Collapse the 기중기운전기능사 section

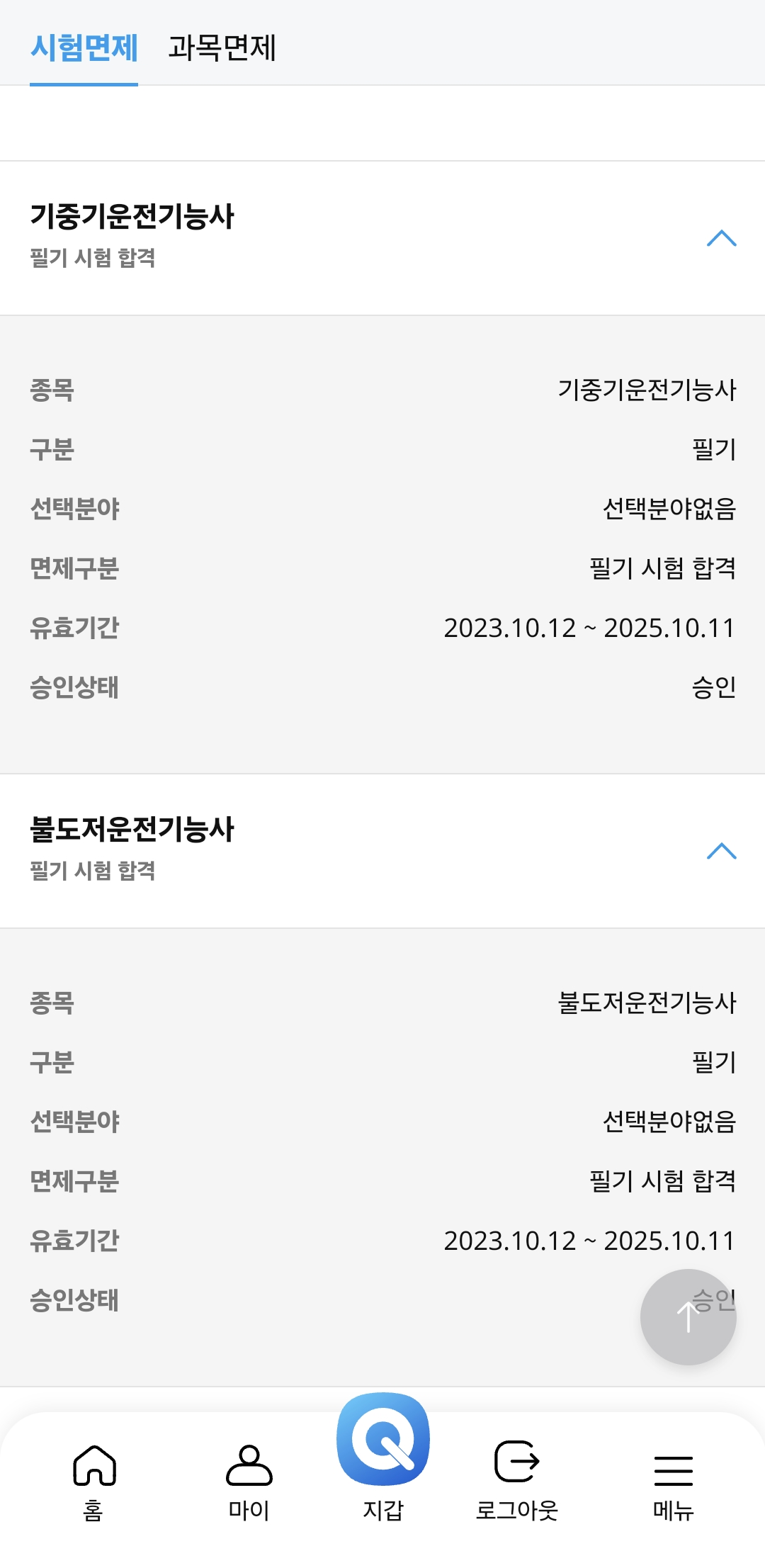pos(721,239)
